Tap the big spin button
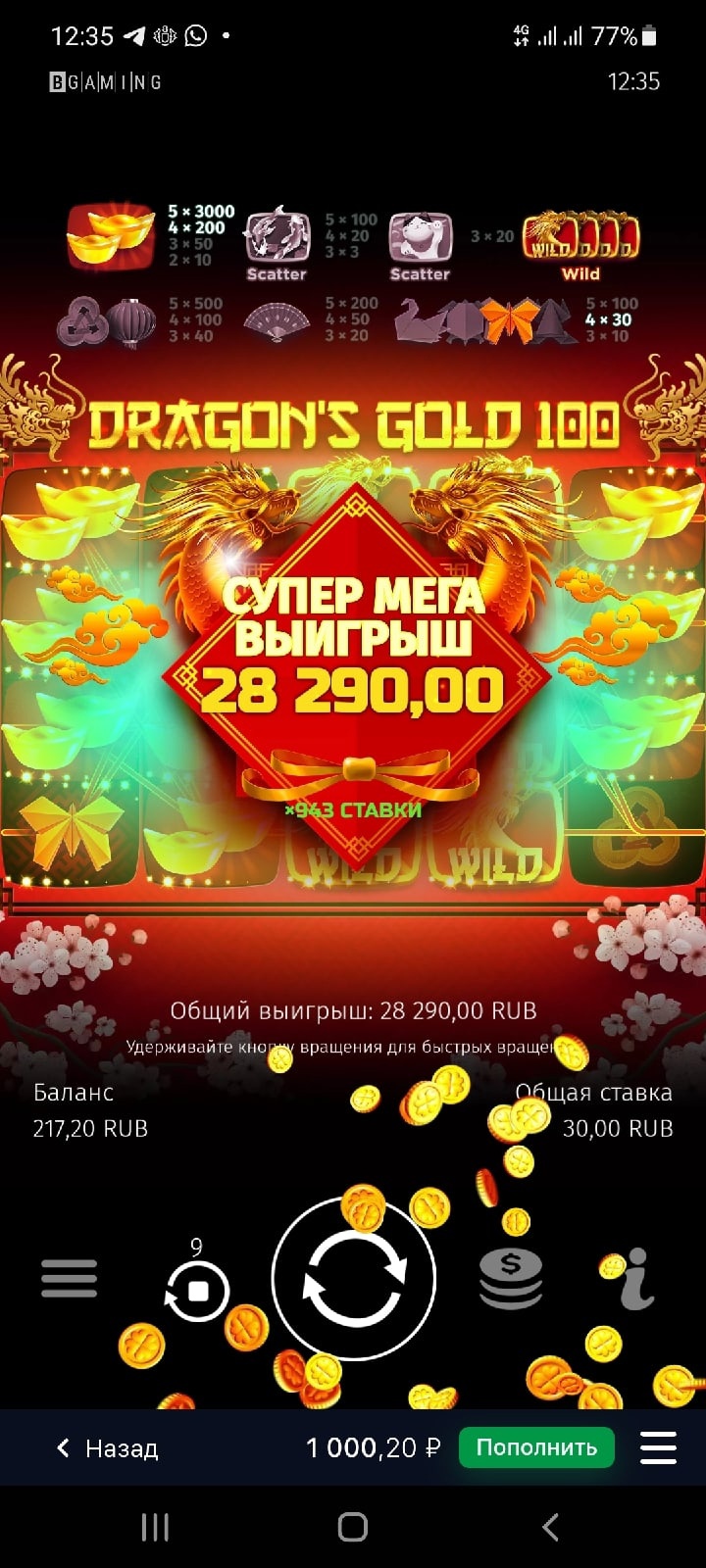 [353, 1279]
